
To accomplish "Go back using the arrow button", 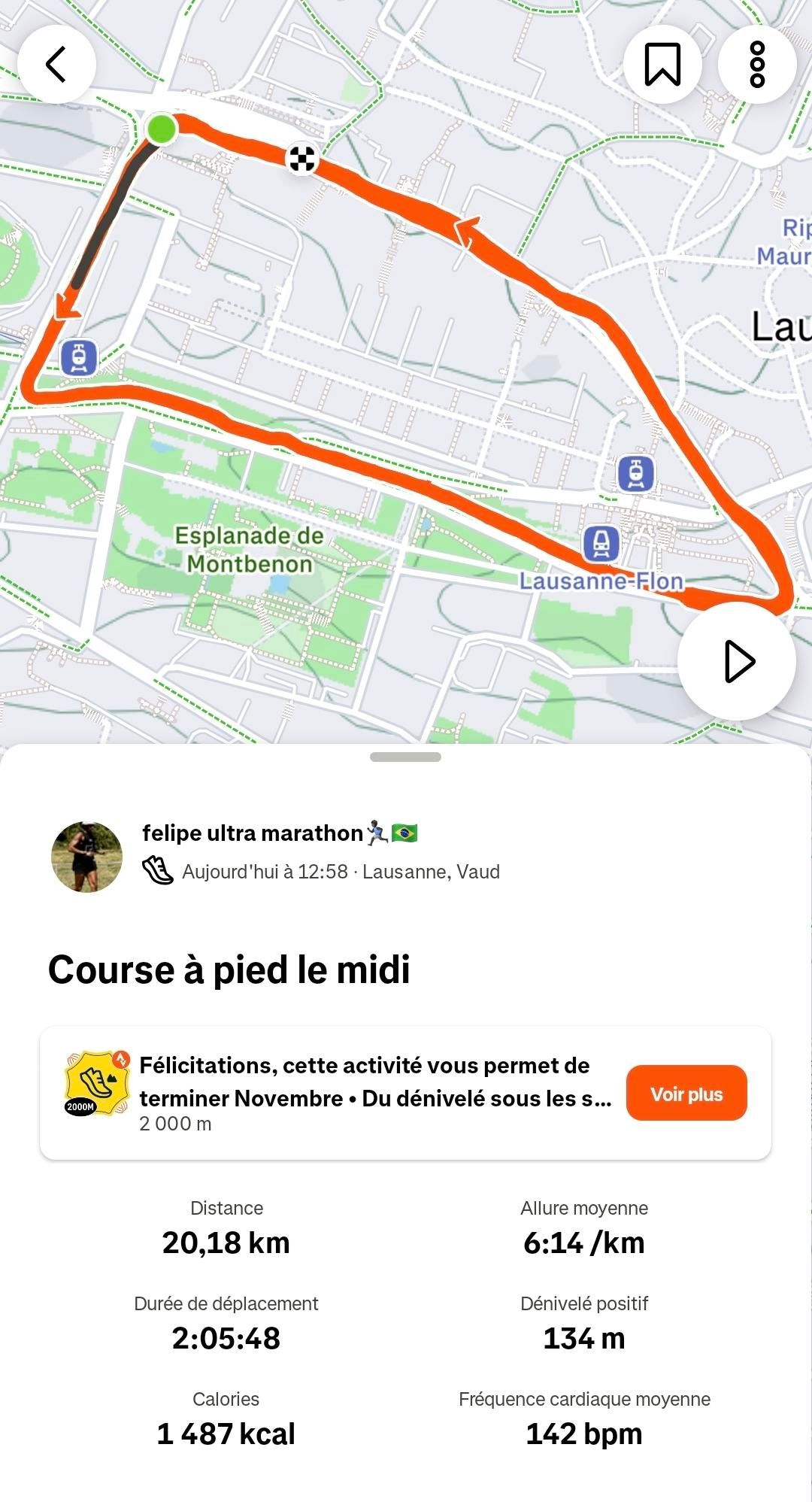I will pyautogui.click(x=56, y=64).
